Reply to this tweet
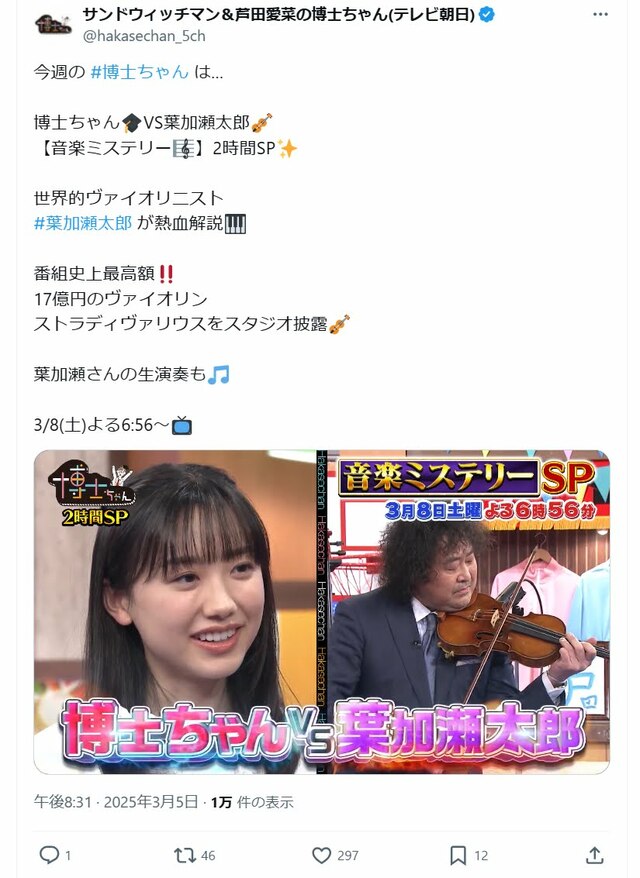Screen dimensions: 640x878 pyautogui.click(x=49, y=855)
